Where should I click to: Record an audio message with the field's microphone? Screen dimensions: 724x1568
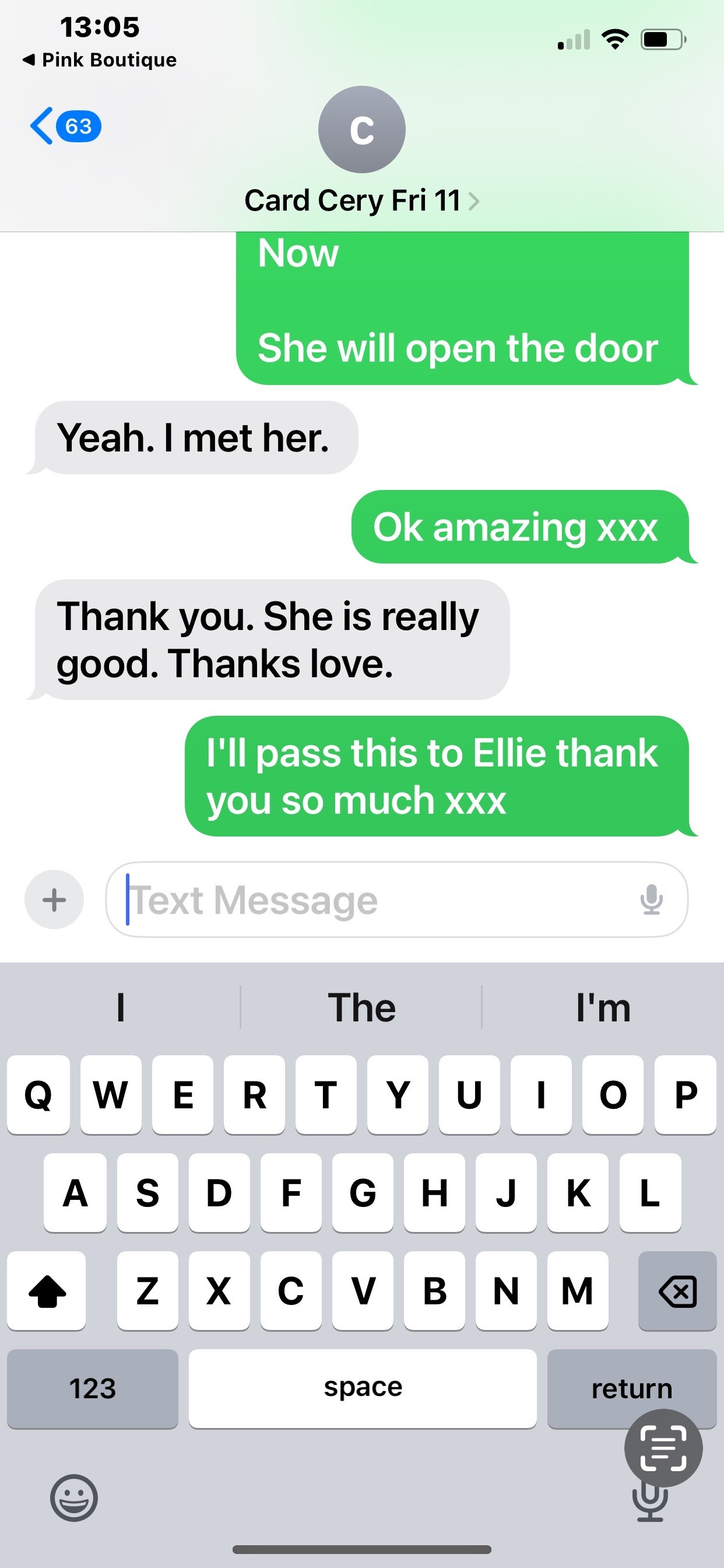651,900
